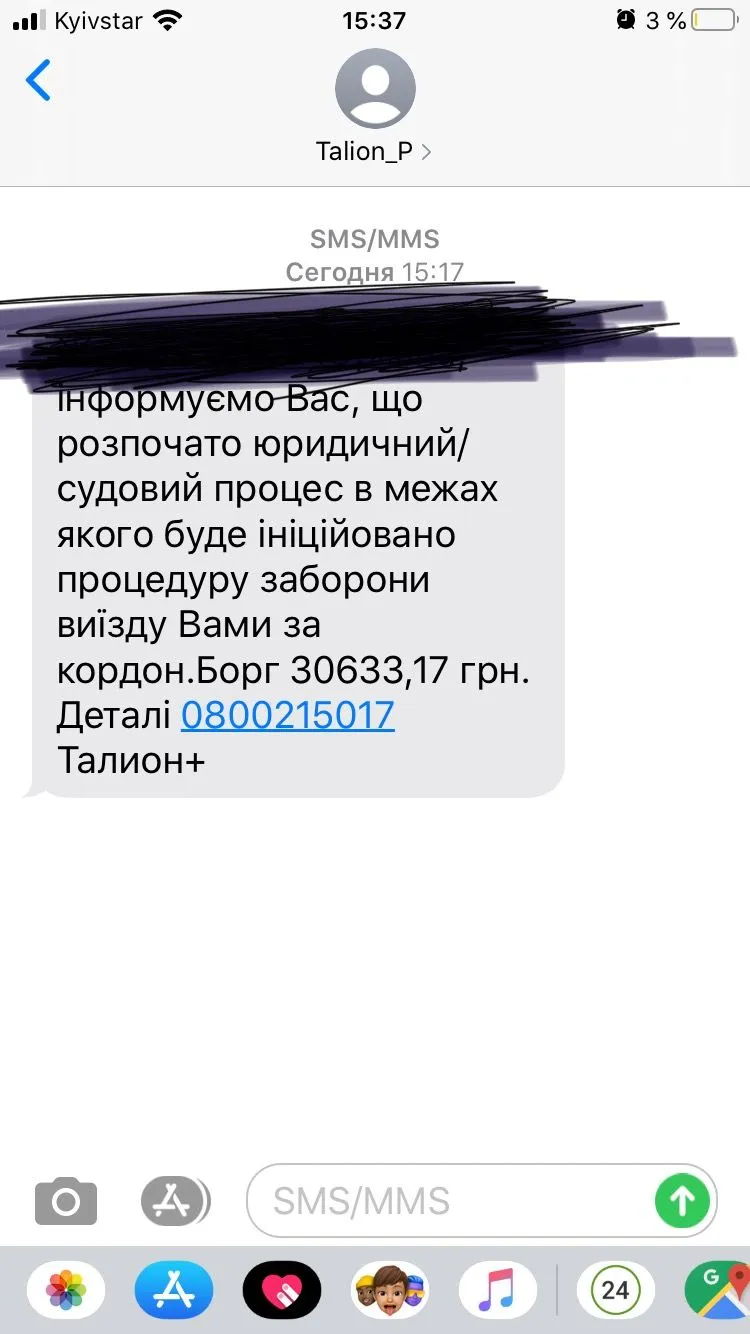The height and width of the screenshot is (1334, 750).
Task: Open the Music app in the app strip
Action: pos(497,1290)
